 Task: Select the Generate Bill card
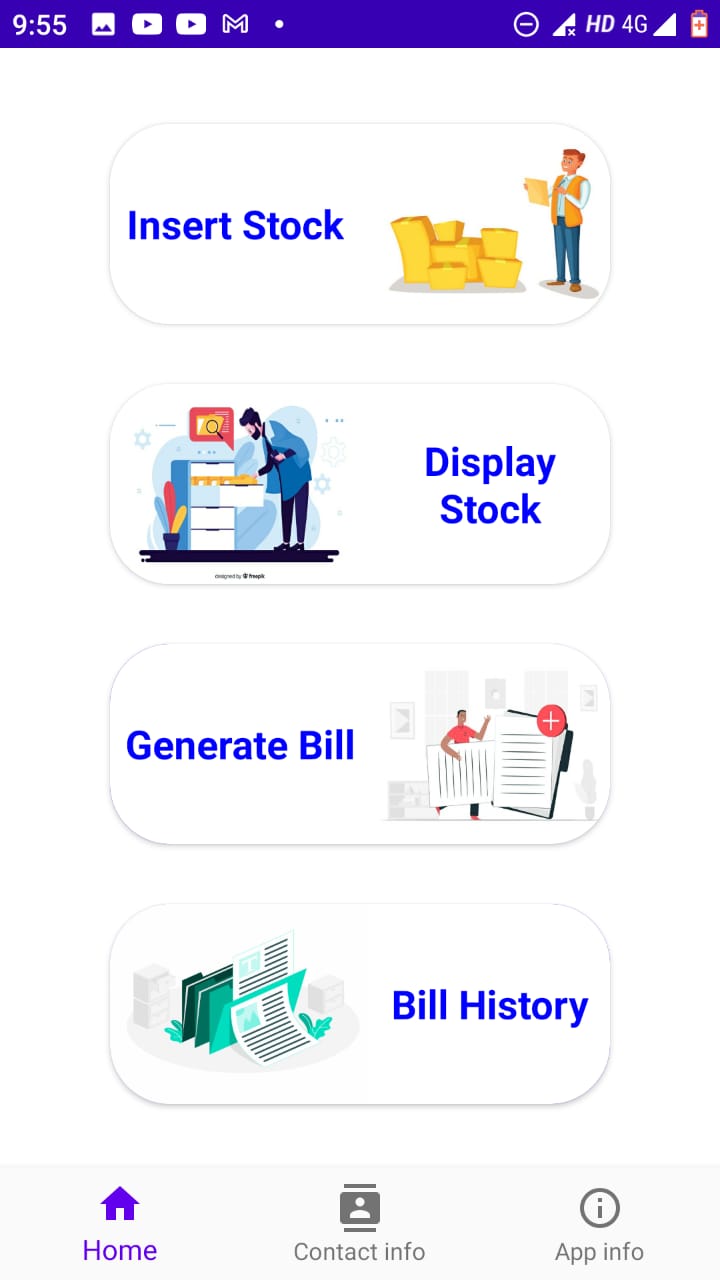[x=360, y=744]
